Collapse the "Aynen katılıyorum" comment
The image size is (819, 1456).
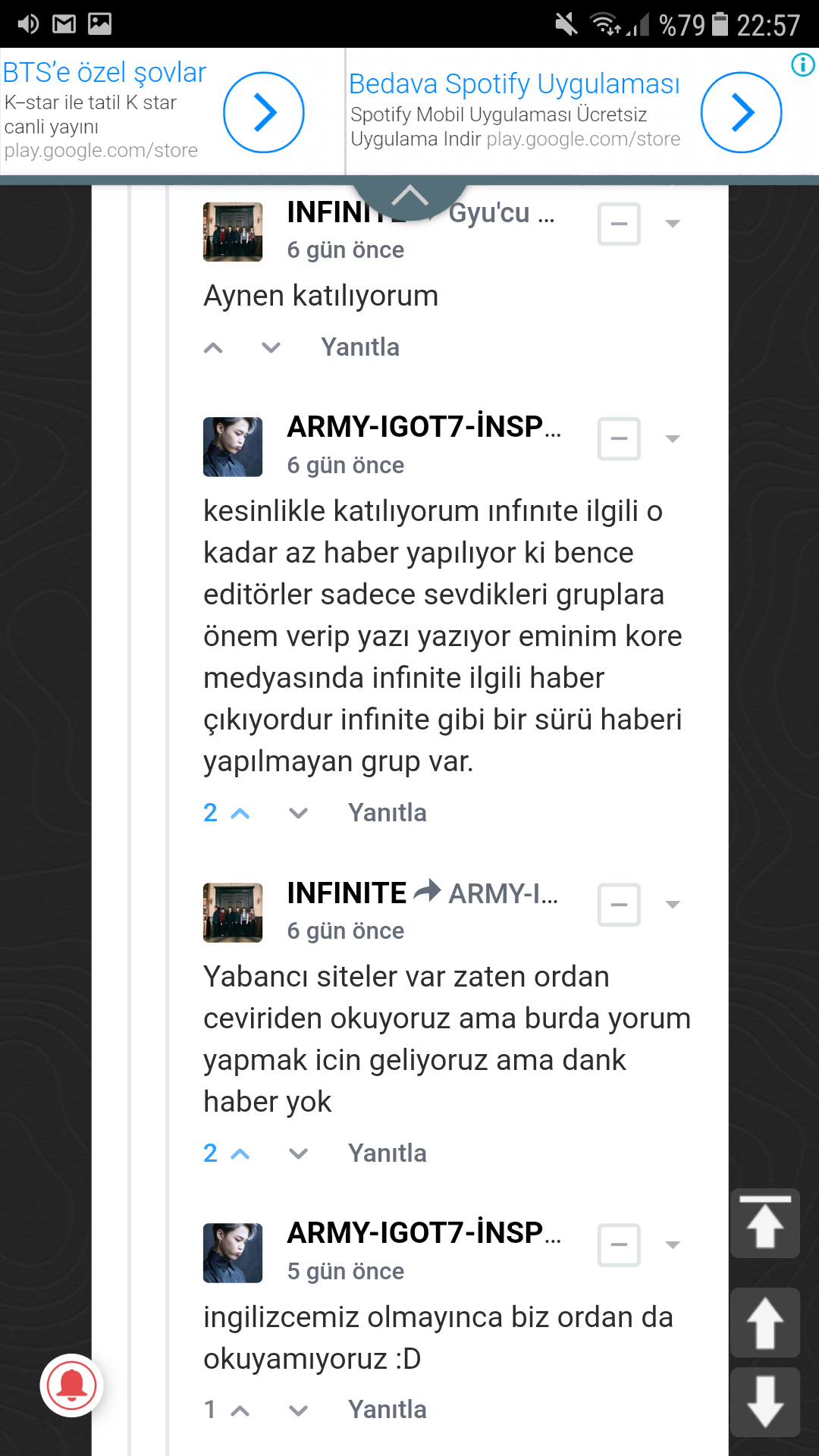619,224
